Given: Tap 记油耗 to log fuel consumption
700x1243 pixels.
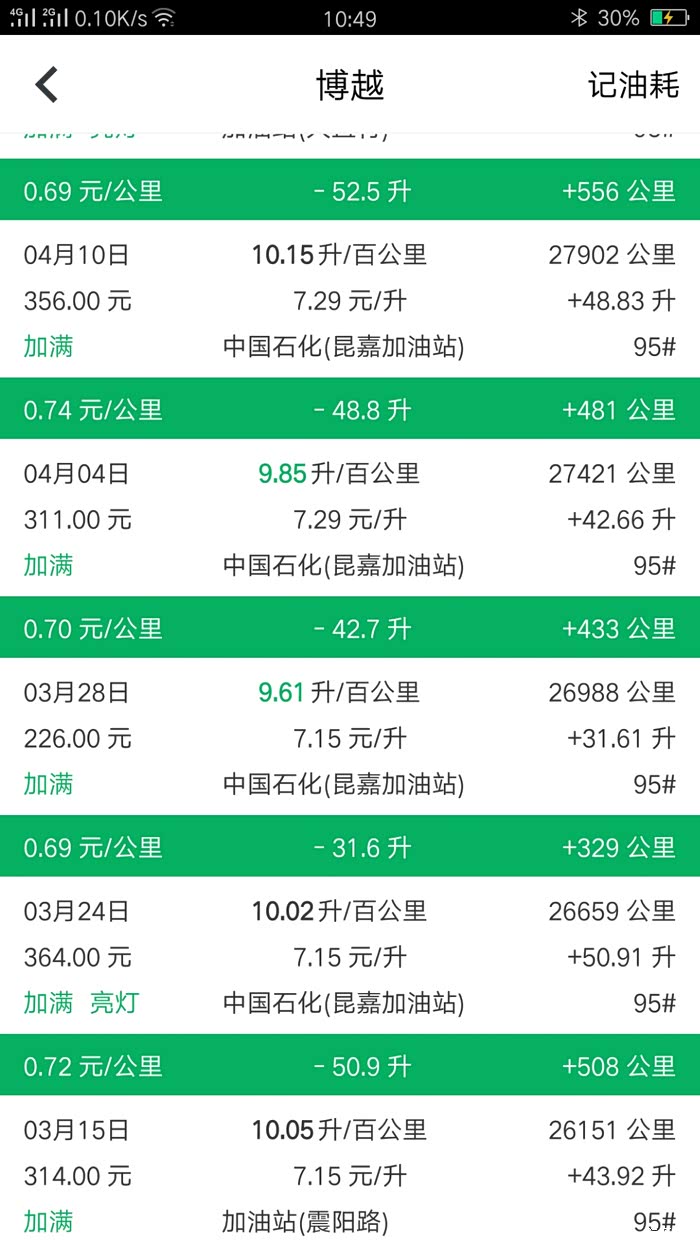Looking at the screenshot, I should click(x=633, y=85).
